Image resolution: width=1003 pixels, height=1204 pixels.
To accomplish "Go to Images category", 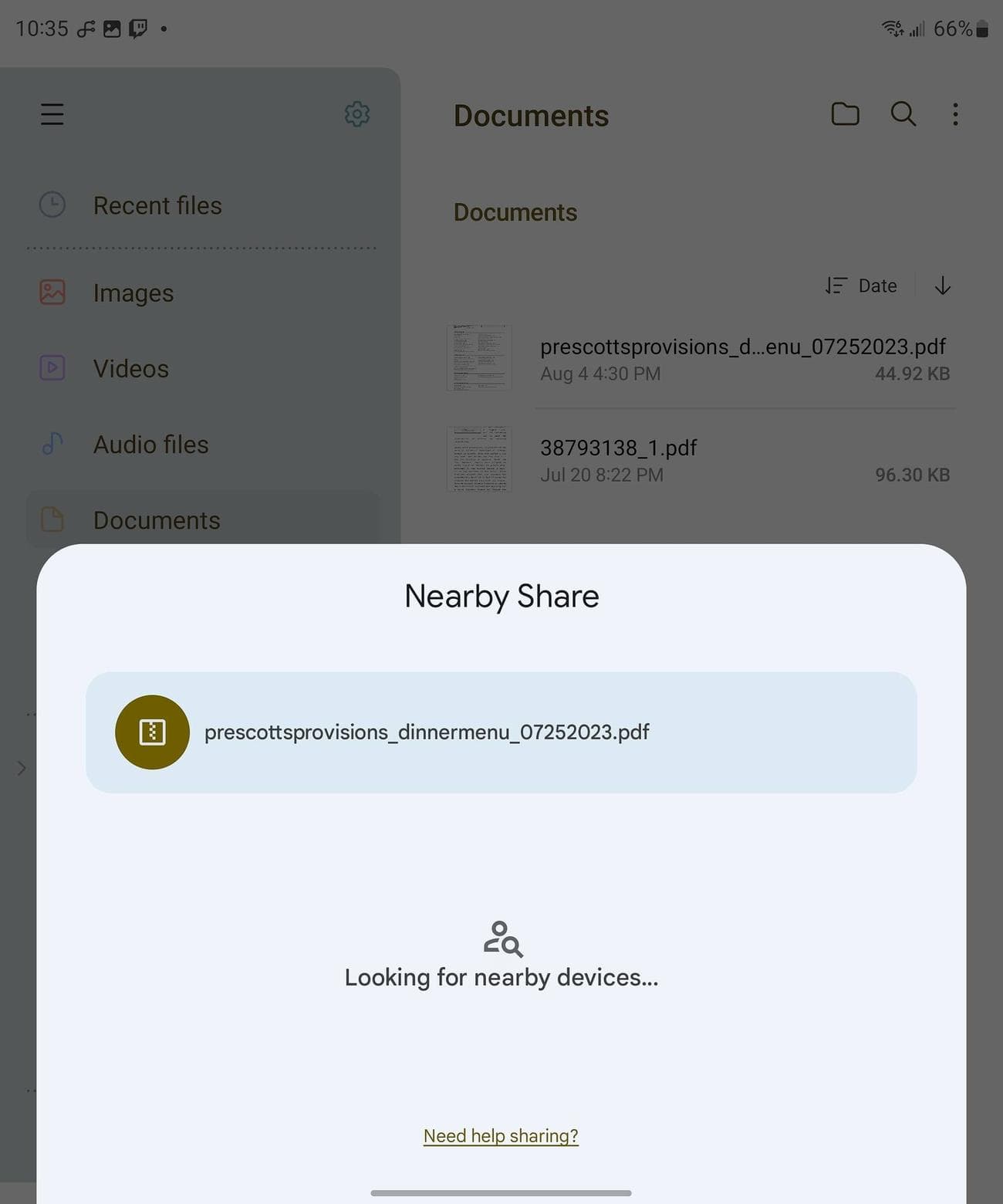I will [x=133, y=293].
